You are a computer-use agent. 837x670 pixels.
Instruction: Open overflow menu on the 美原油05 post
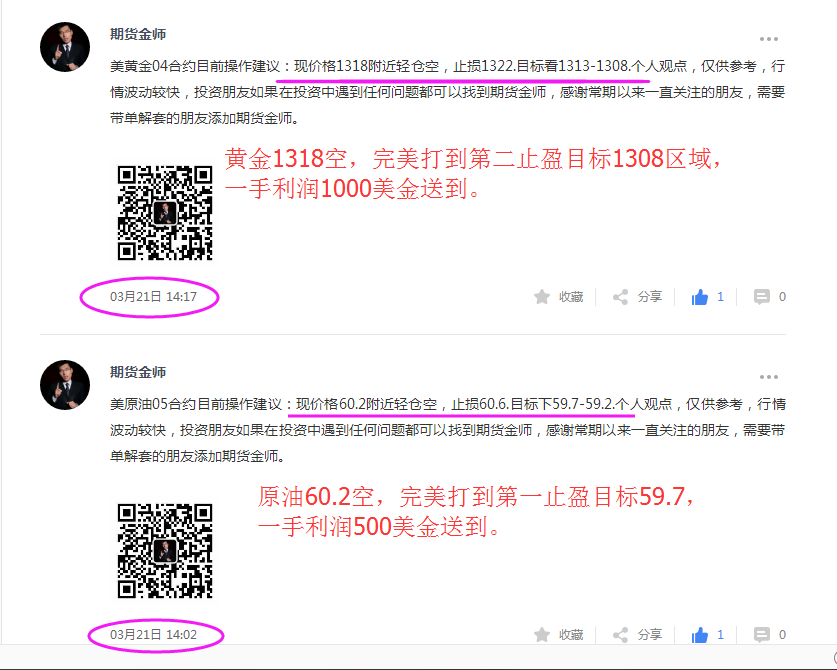point(768,377)
